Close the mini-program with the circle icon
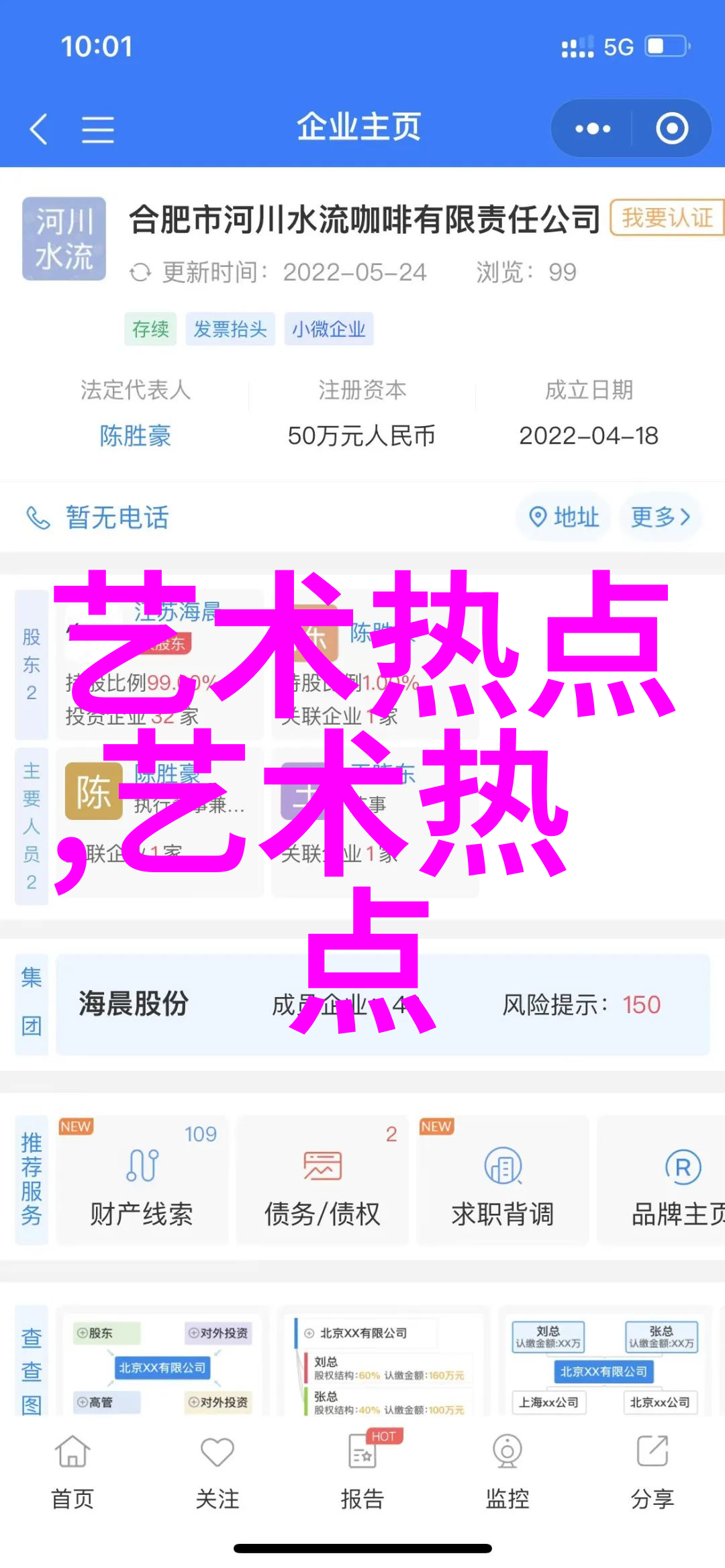The width and height of the screenshot is (725, 1568). click(672, 129)
